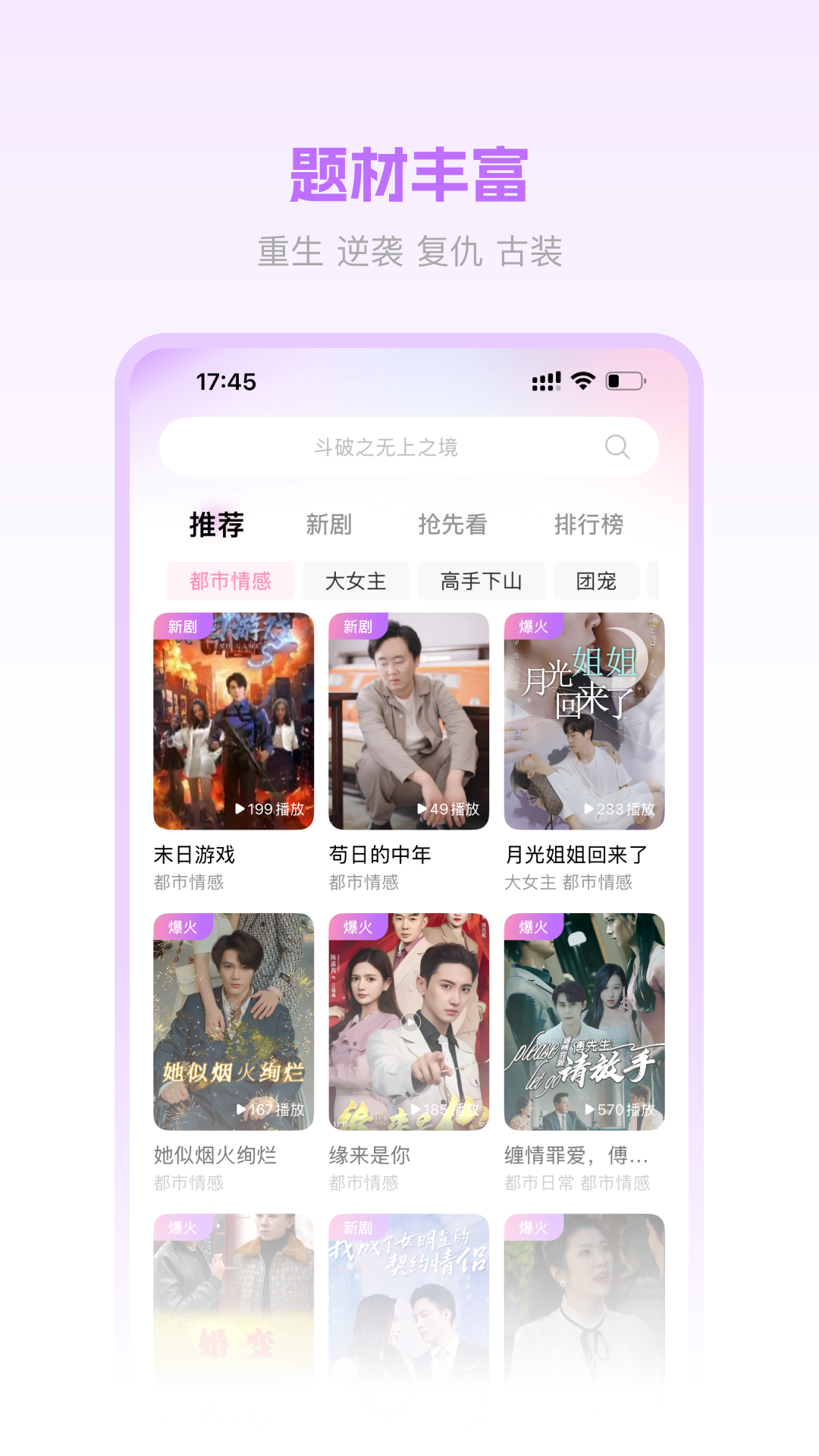Tap the 爆火 badge on 月光姐姐回来了

[x=533, y=628]
